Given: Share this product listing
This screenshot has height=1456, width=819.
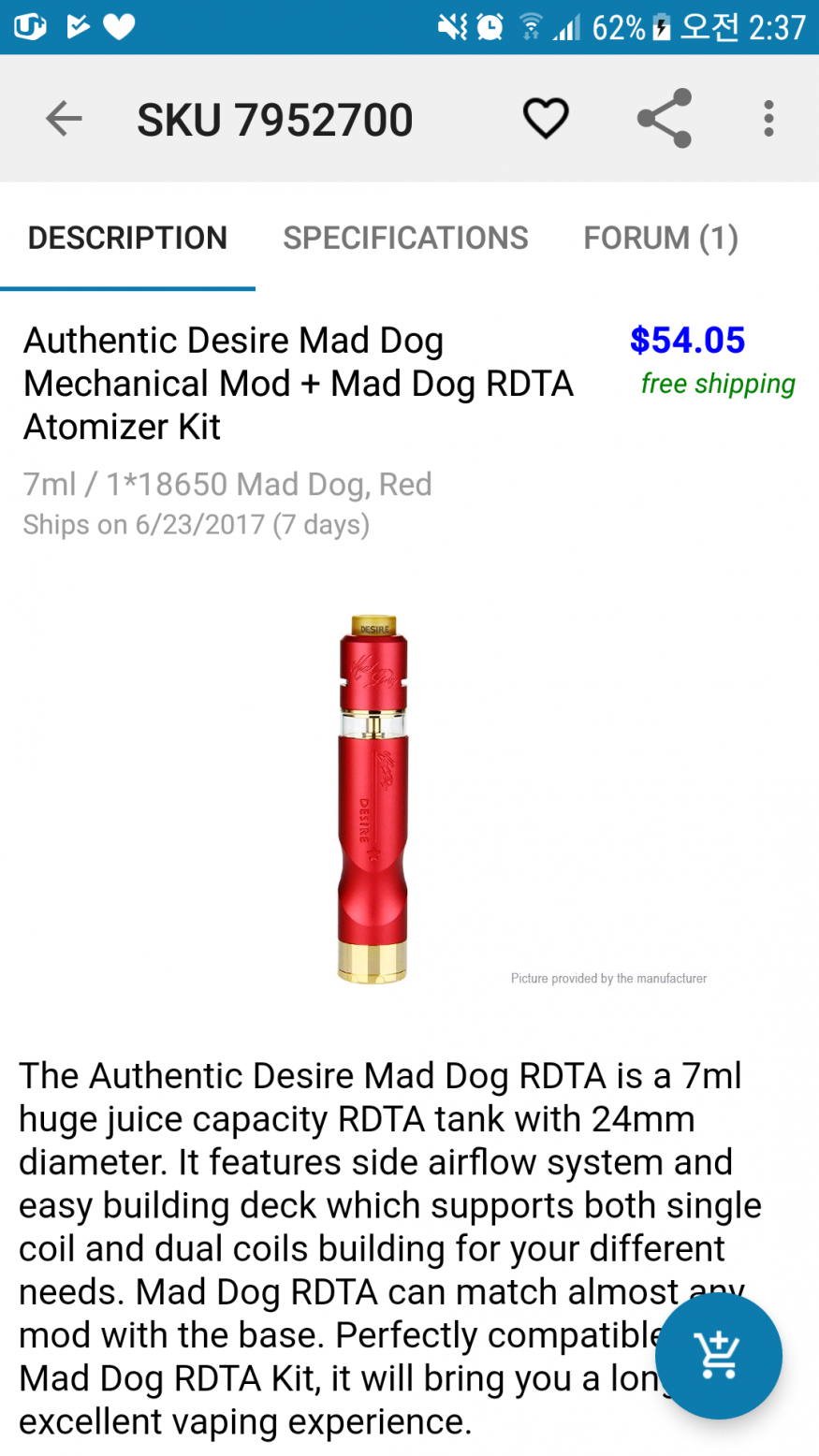Looking at the screenshot, I should [664, 119].
